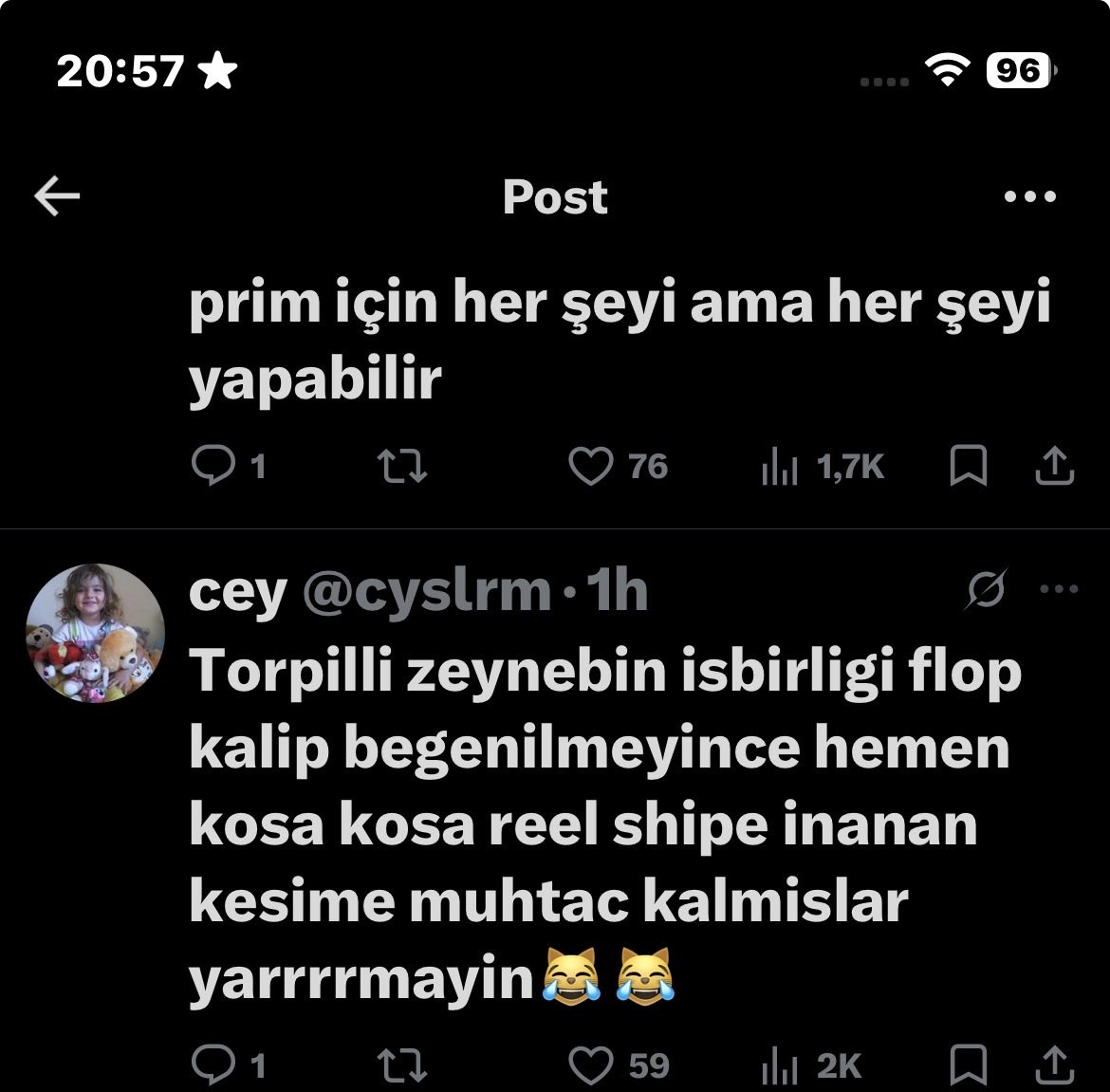This screenshot has height=1092, width=1110.
Task: Like cey's reply with 59 likes
Action: coord(590,1064)
